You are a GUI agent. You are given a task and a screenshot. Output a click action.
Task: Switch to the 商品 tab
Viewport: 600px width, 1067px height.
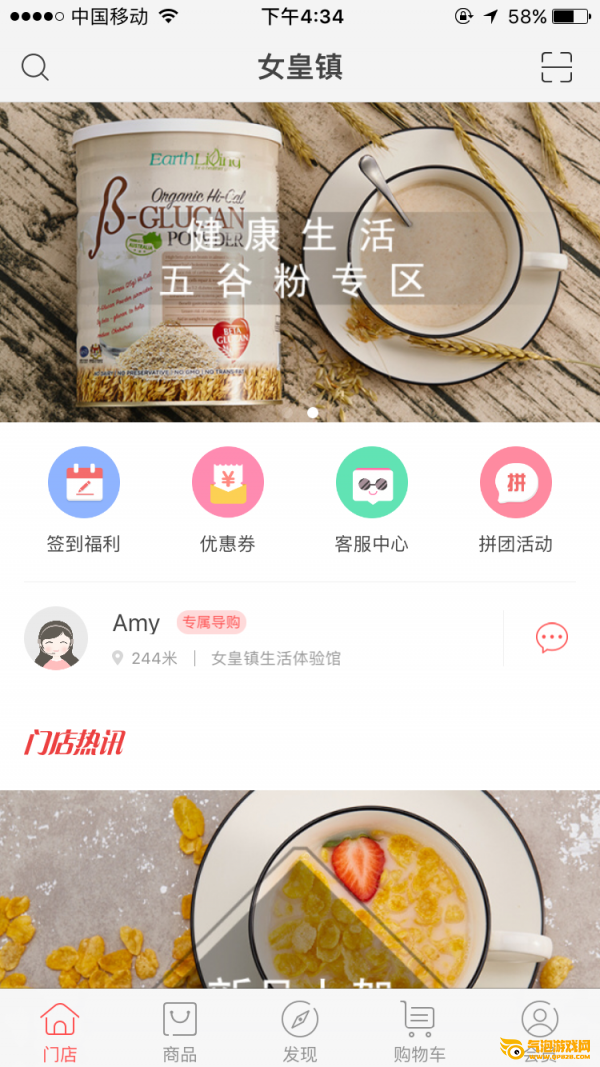click(180, 1030)
